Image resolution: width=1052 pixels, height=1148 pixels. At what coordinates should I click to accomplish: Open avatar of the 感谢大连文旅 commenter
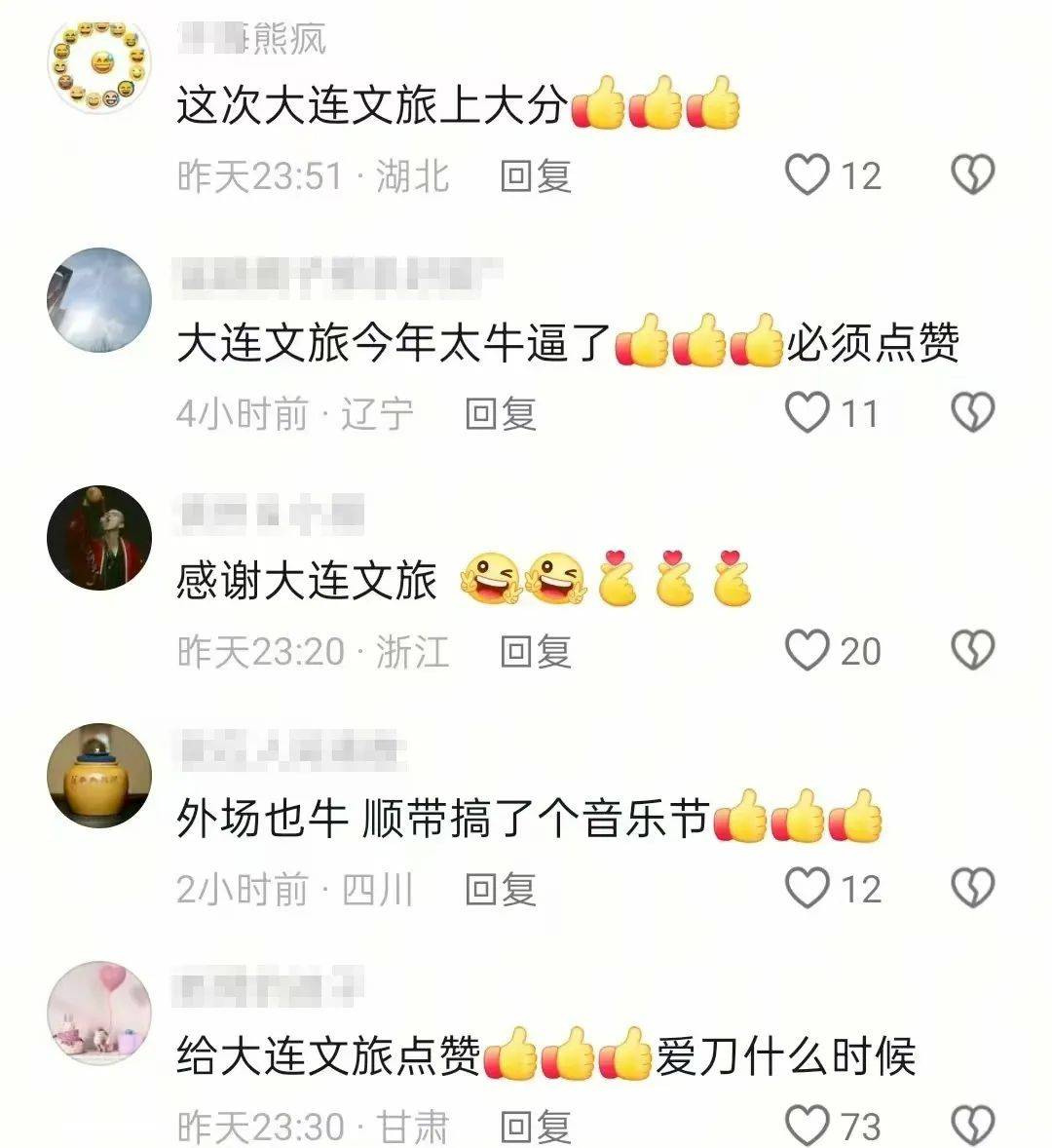[x=99, y=537]
